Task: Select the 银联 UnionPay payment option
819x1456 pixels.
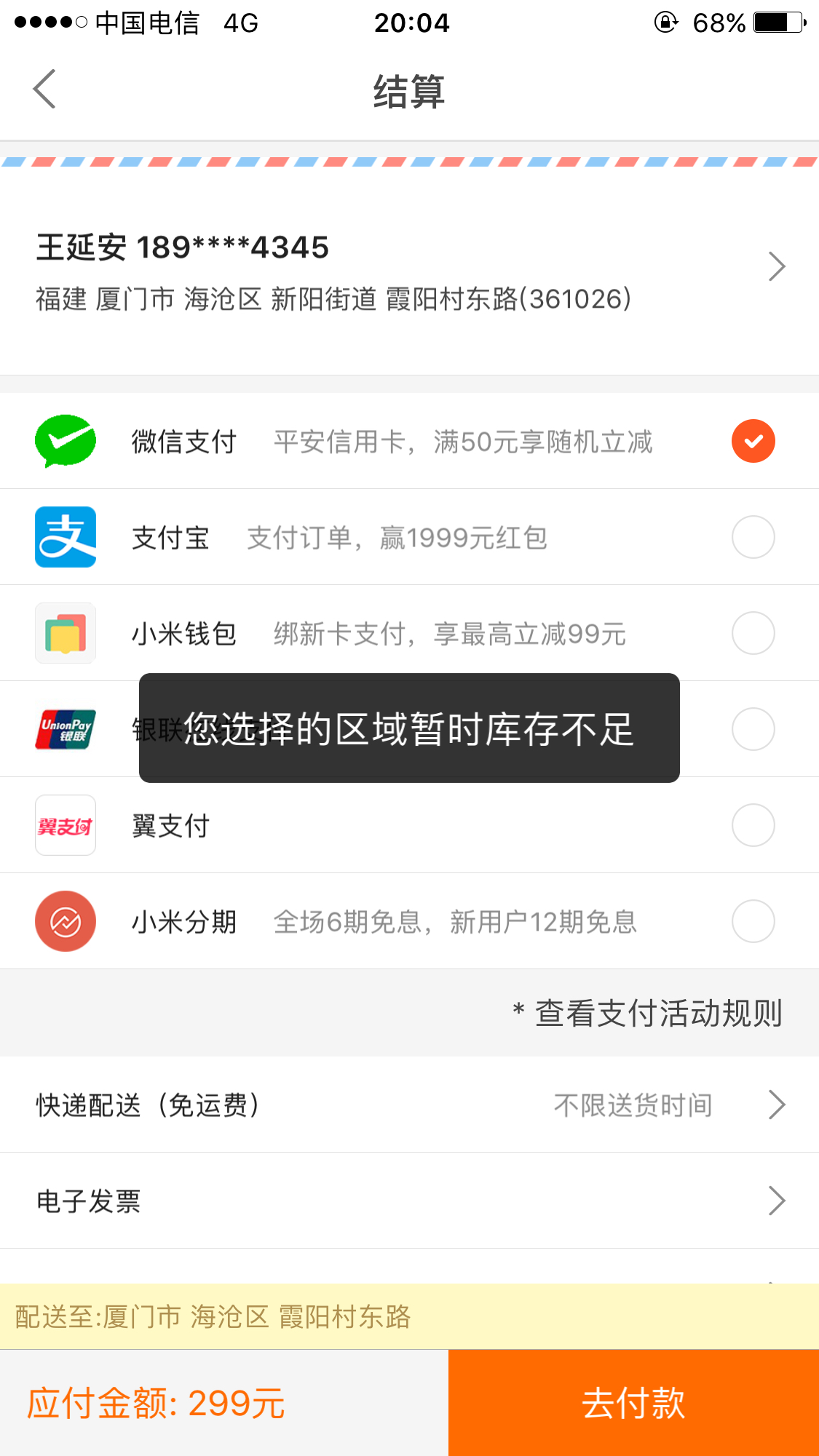Action: (753, 729)
